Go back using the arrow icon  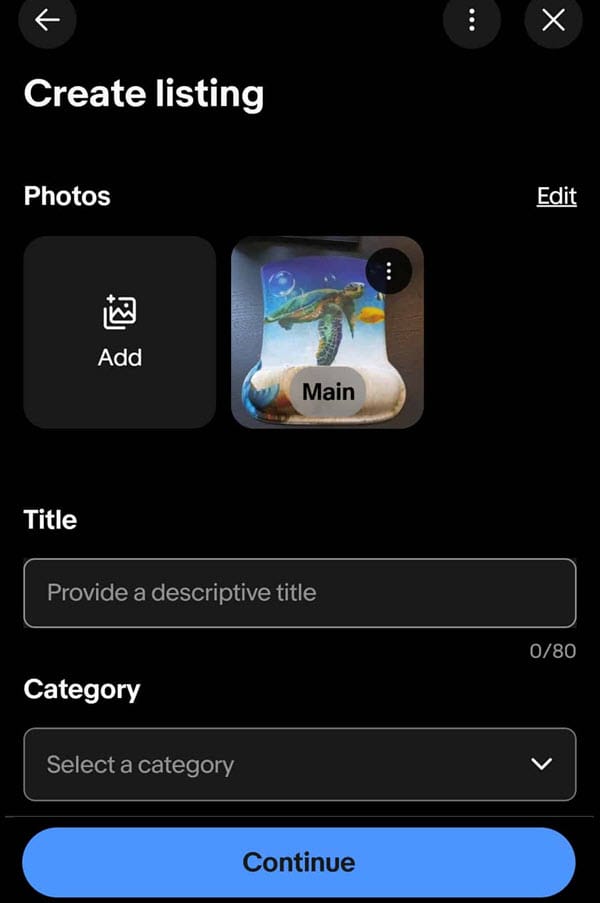47,20
